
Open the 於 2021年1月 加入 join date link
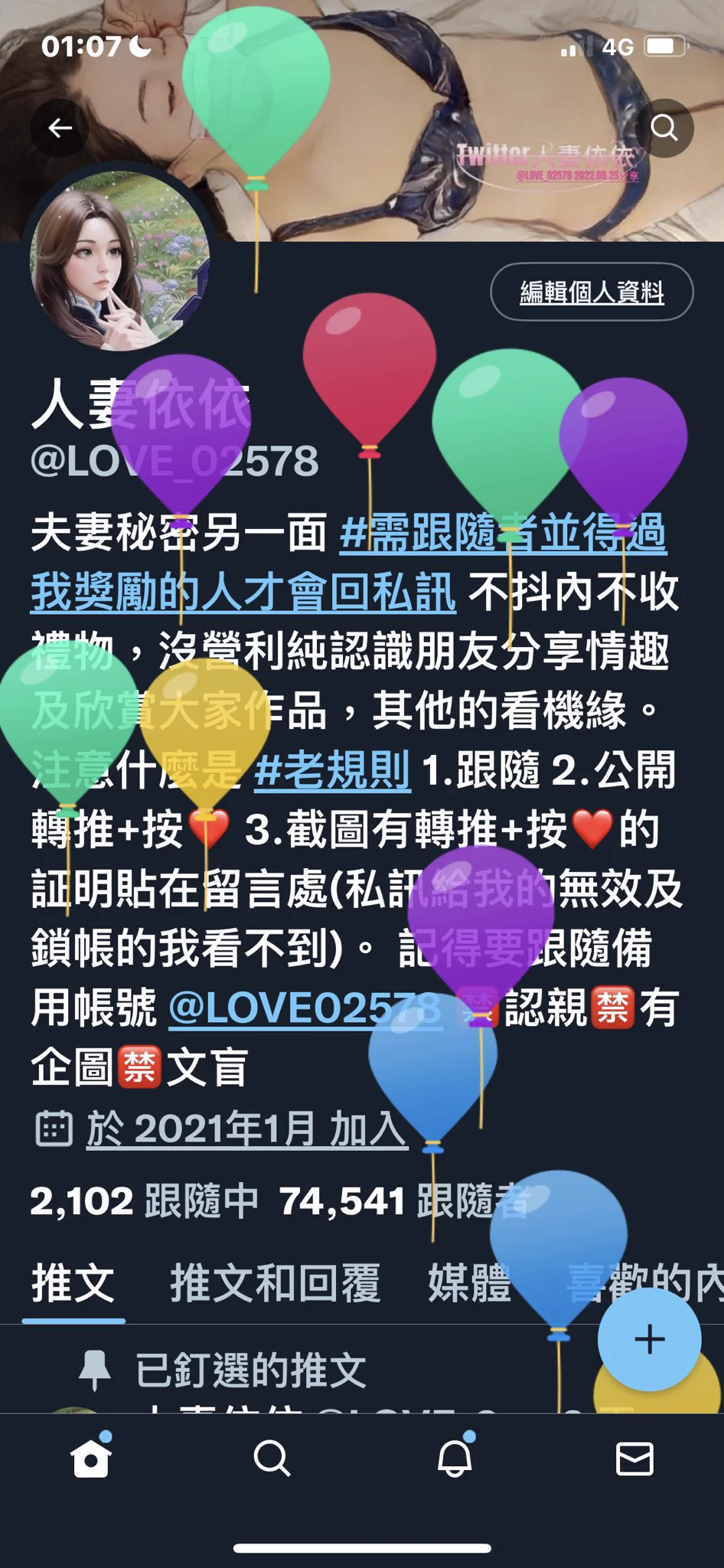pos(245,1129)
